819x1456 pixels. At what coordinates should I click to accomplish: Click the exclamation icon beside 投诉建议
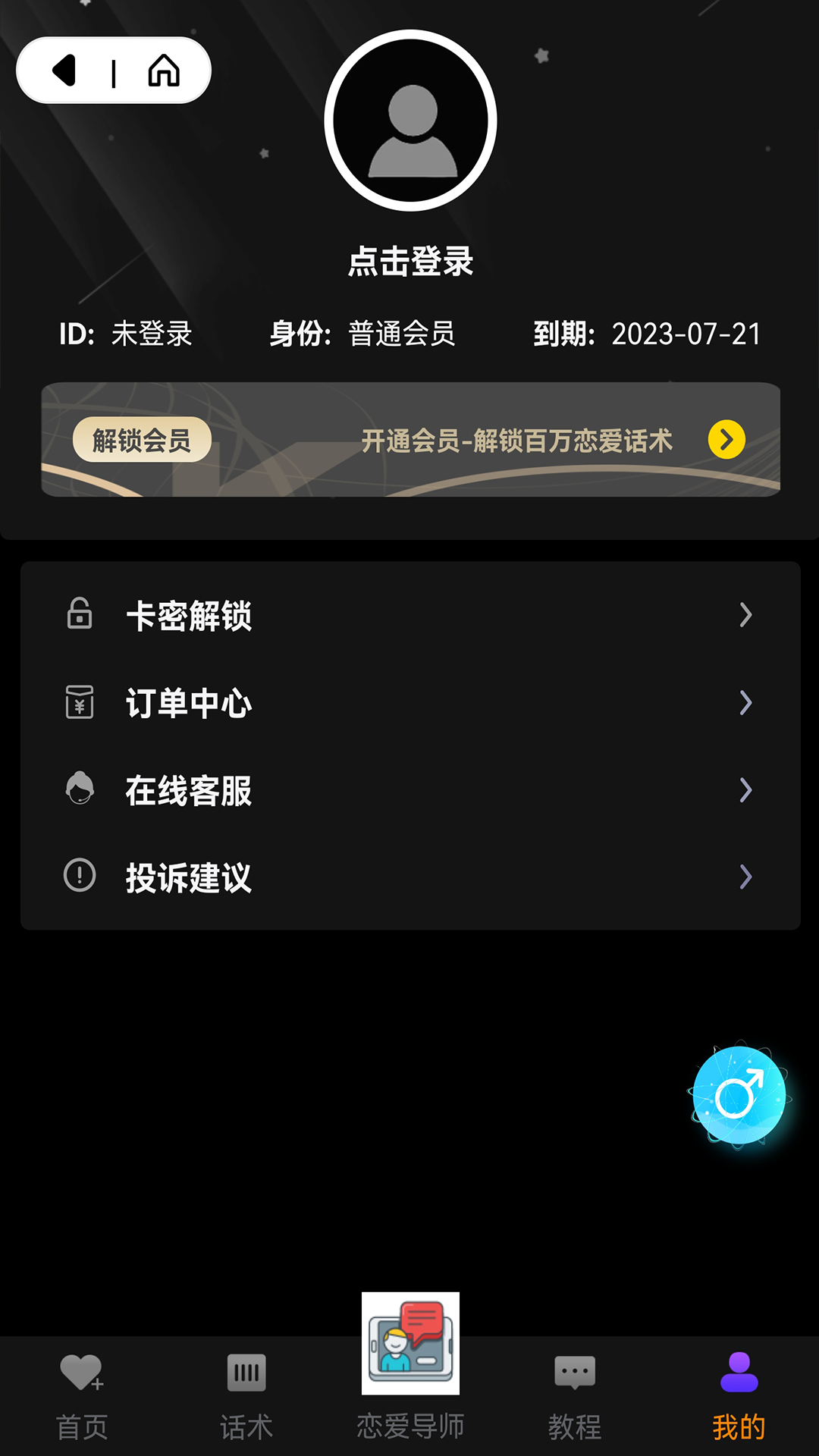click(x=79, y=876)
